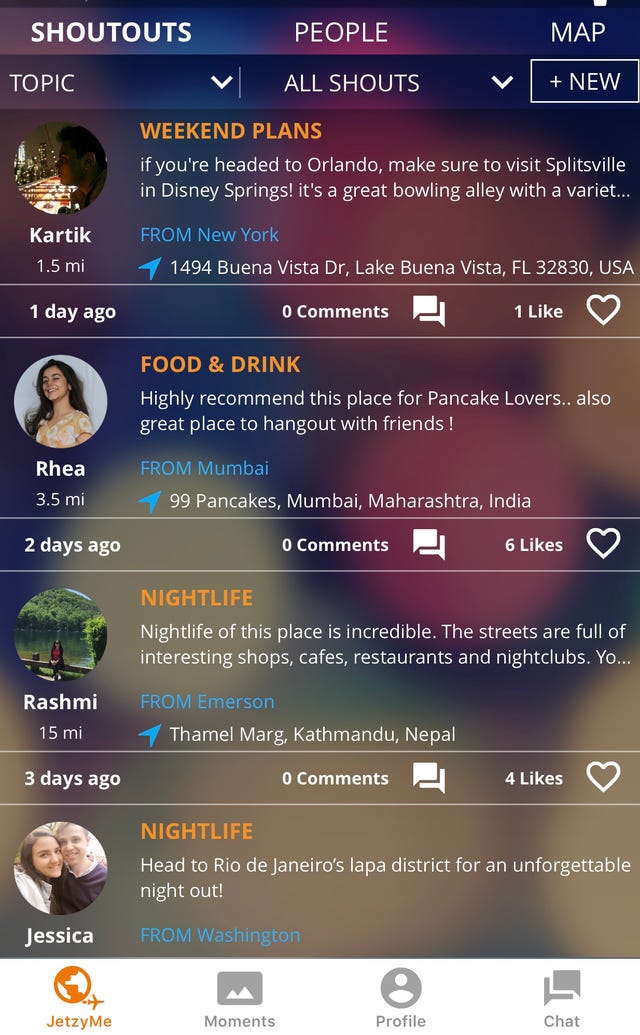
Task: Open the All Shouts filter dropdown
Action: coord(397,83)
